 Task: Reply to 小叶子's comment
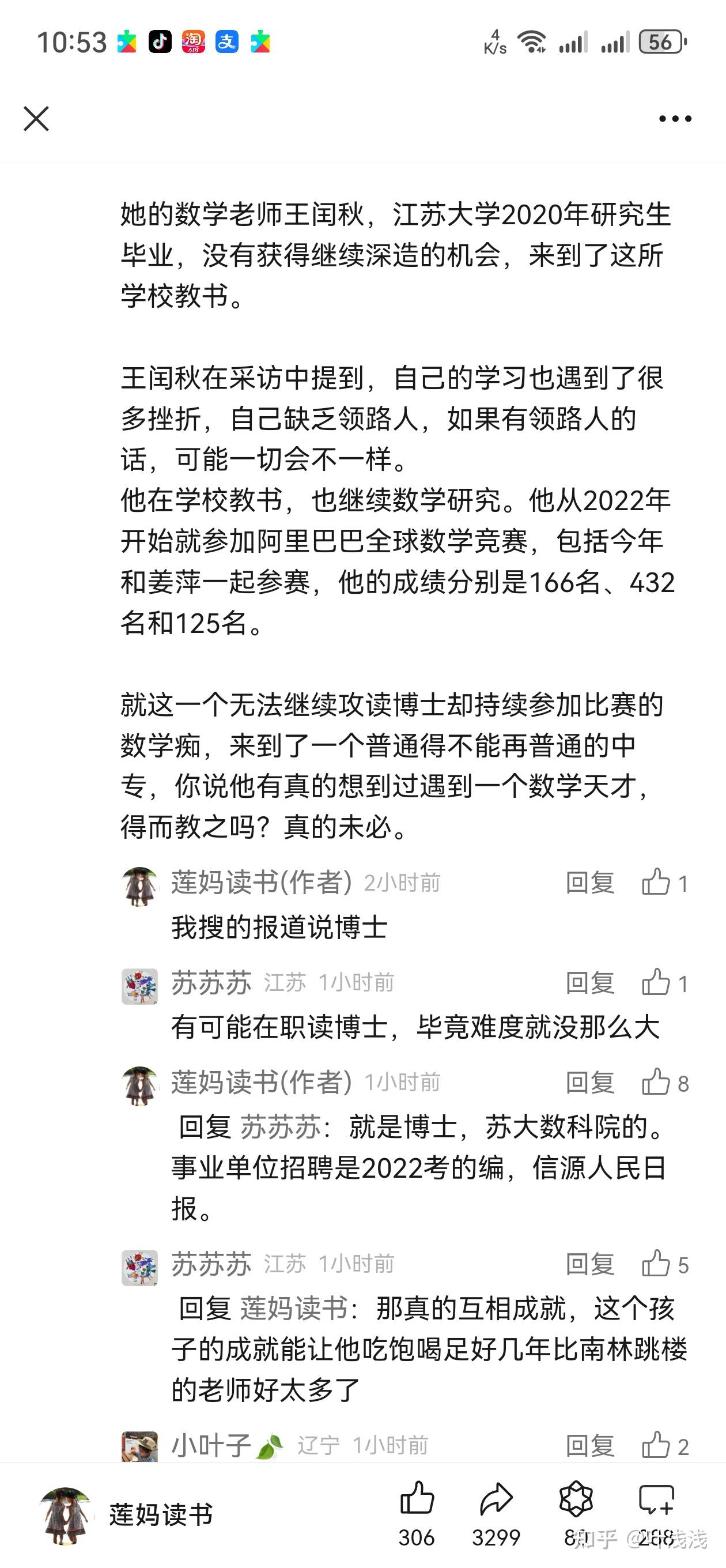pyautogui.click(x=589, y=1445)
